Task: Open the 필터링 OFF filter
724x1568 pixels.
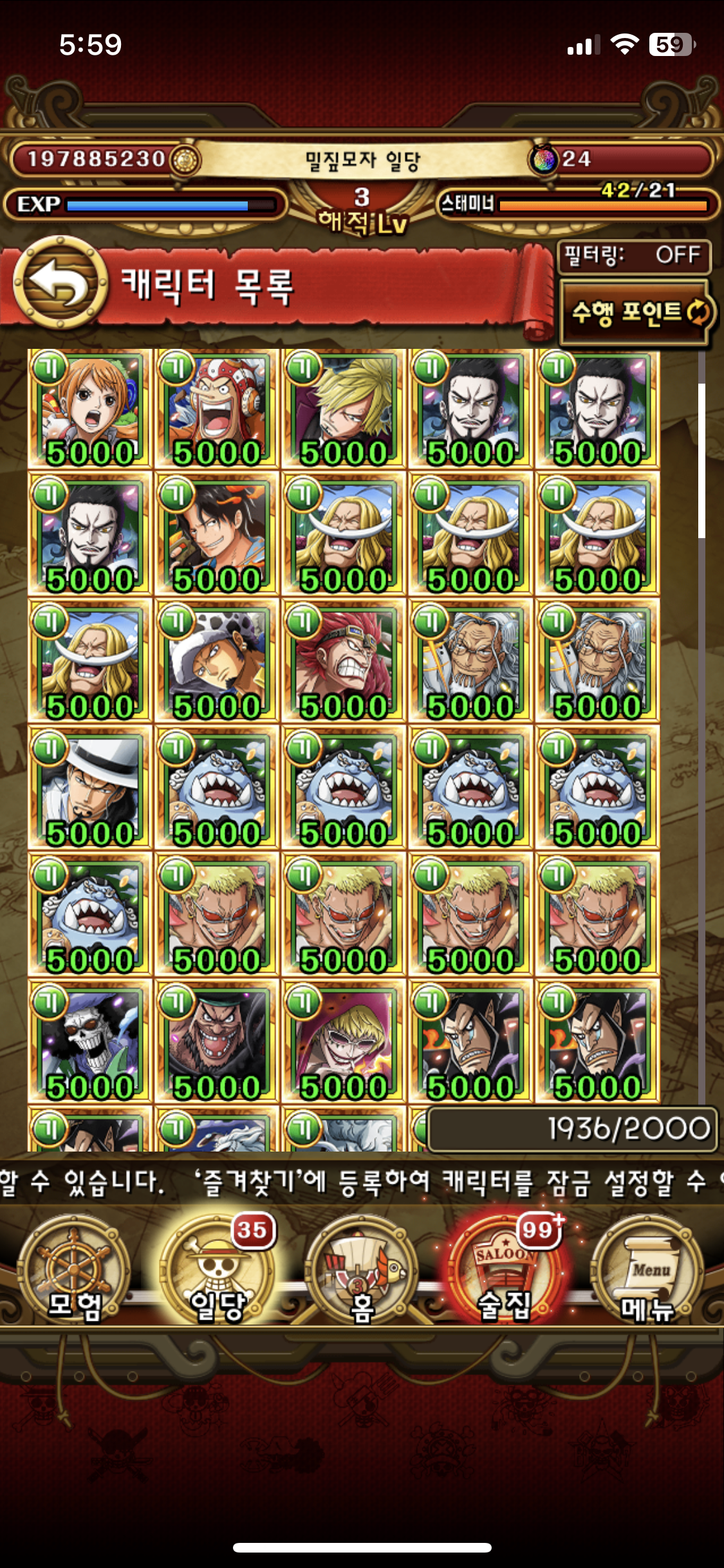Action: tap(634, 256)
